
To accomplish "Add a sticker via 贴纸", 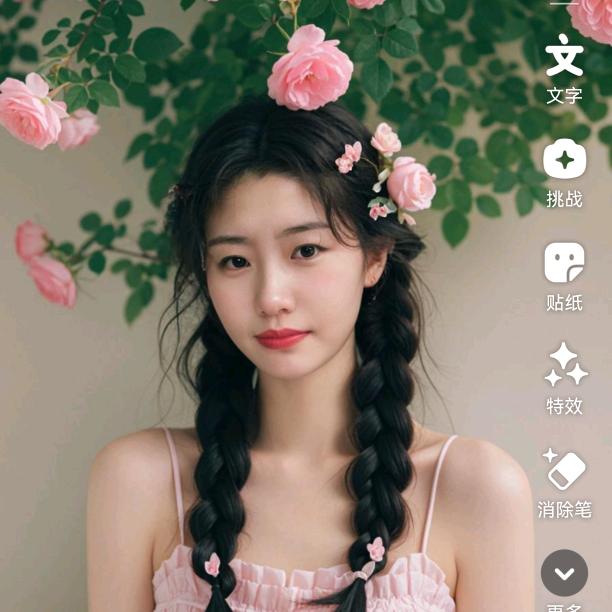I will click(564, 274).
